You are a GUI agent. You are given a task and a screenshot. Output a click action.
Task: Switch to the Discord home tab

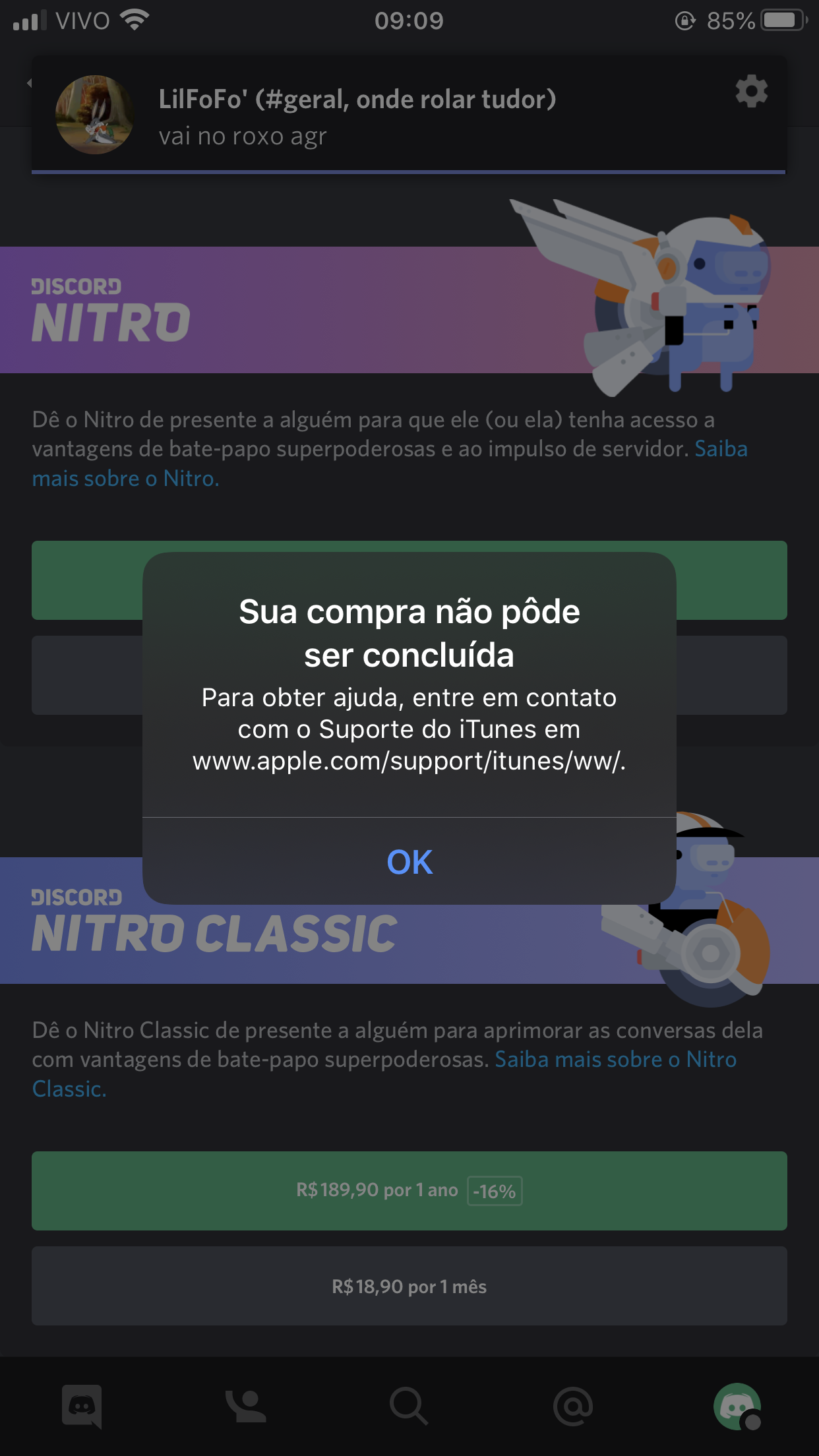pyautogui.click(x=82, y=1406)
